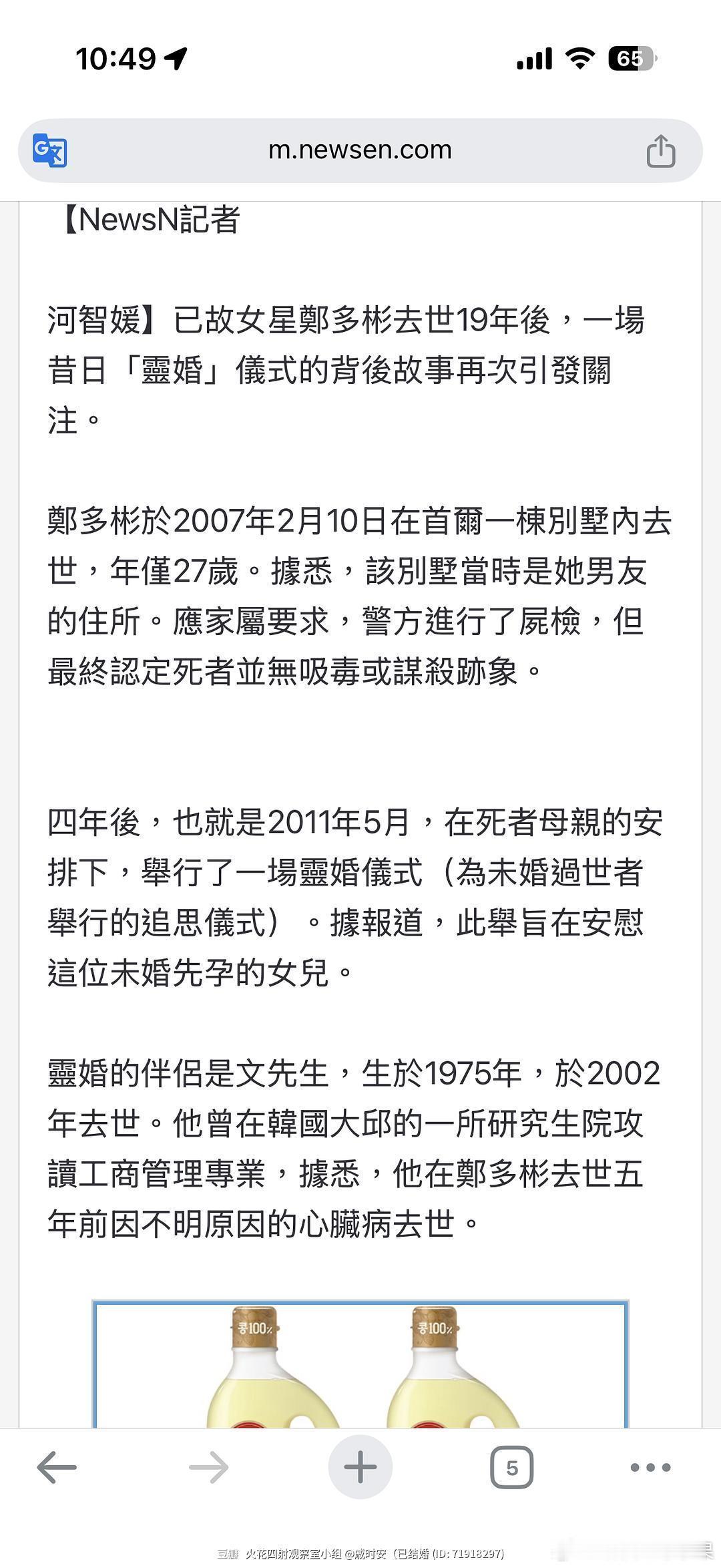721x1568 pixels.
Task: Open the m.newsen.com address bar
Action: pyautogui.click(x=360, y=150)
